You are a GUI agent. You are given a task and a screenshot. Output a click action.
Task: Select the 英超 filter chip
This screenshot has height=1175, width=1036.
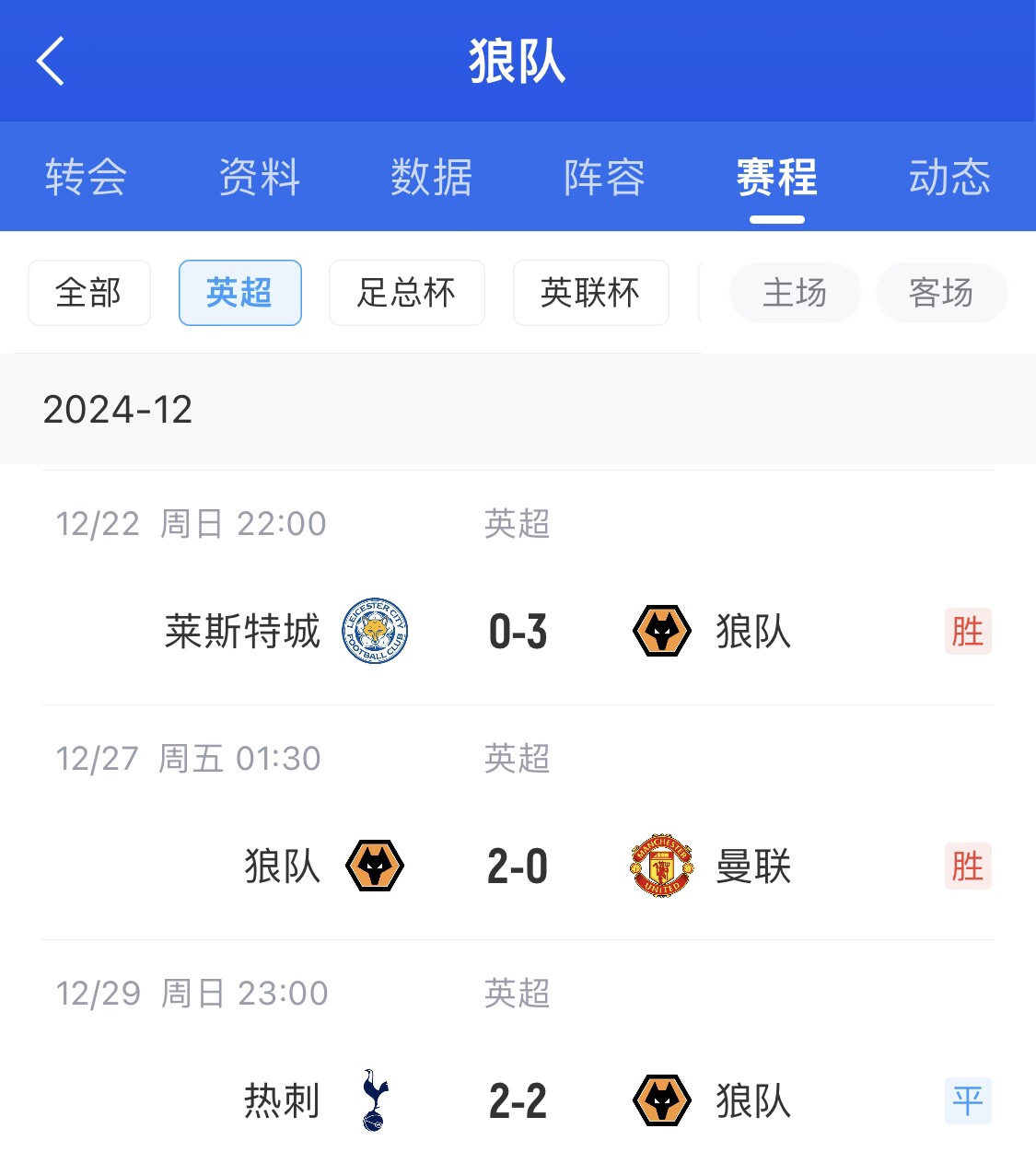pyautogui.click(x=239, y=293)
